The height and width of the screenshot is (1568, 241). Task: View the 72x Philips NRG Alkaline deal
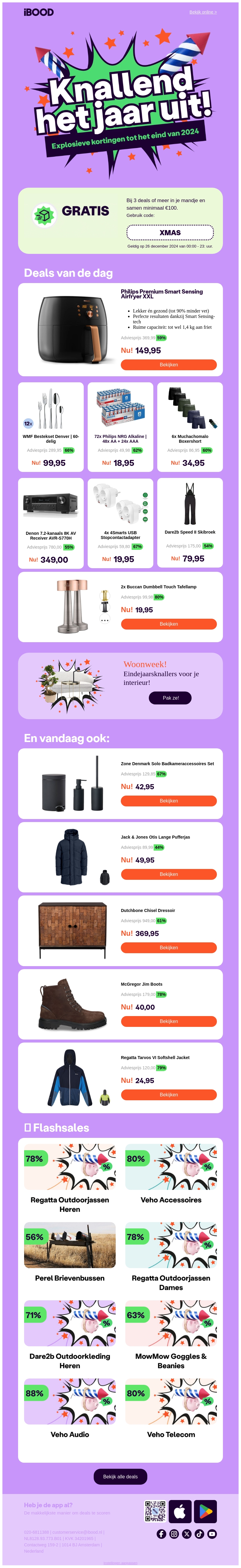tap(120, 426)
